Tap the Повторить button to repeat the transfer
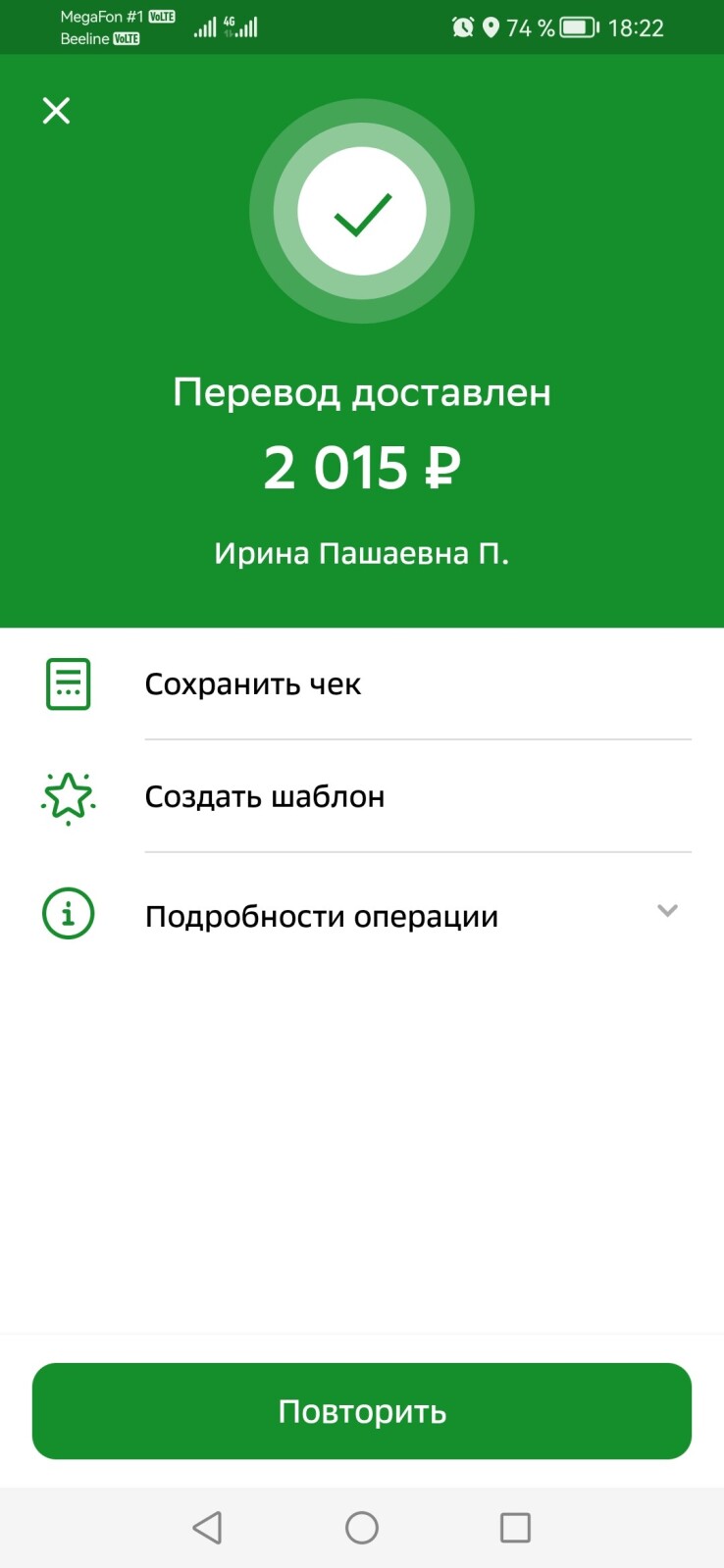This screenshot has width=724, height=1568. point(362,1410)
